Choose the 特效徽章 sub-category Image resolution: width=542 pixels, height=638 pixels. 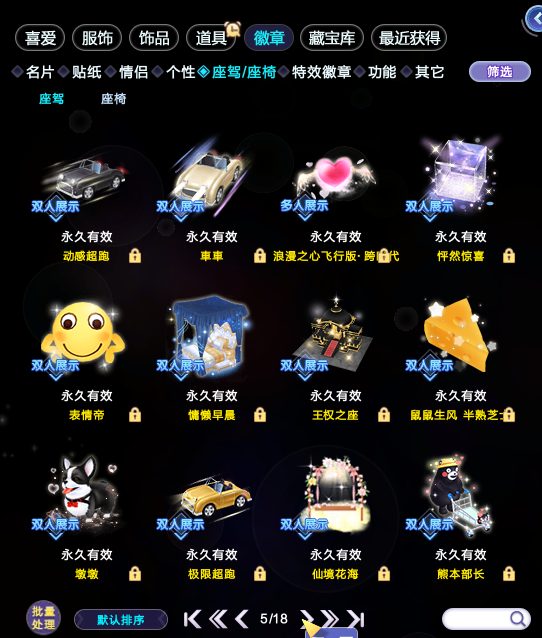(x=321, y=72)
